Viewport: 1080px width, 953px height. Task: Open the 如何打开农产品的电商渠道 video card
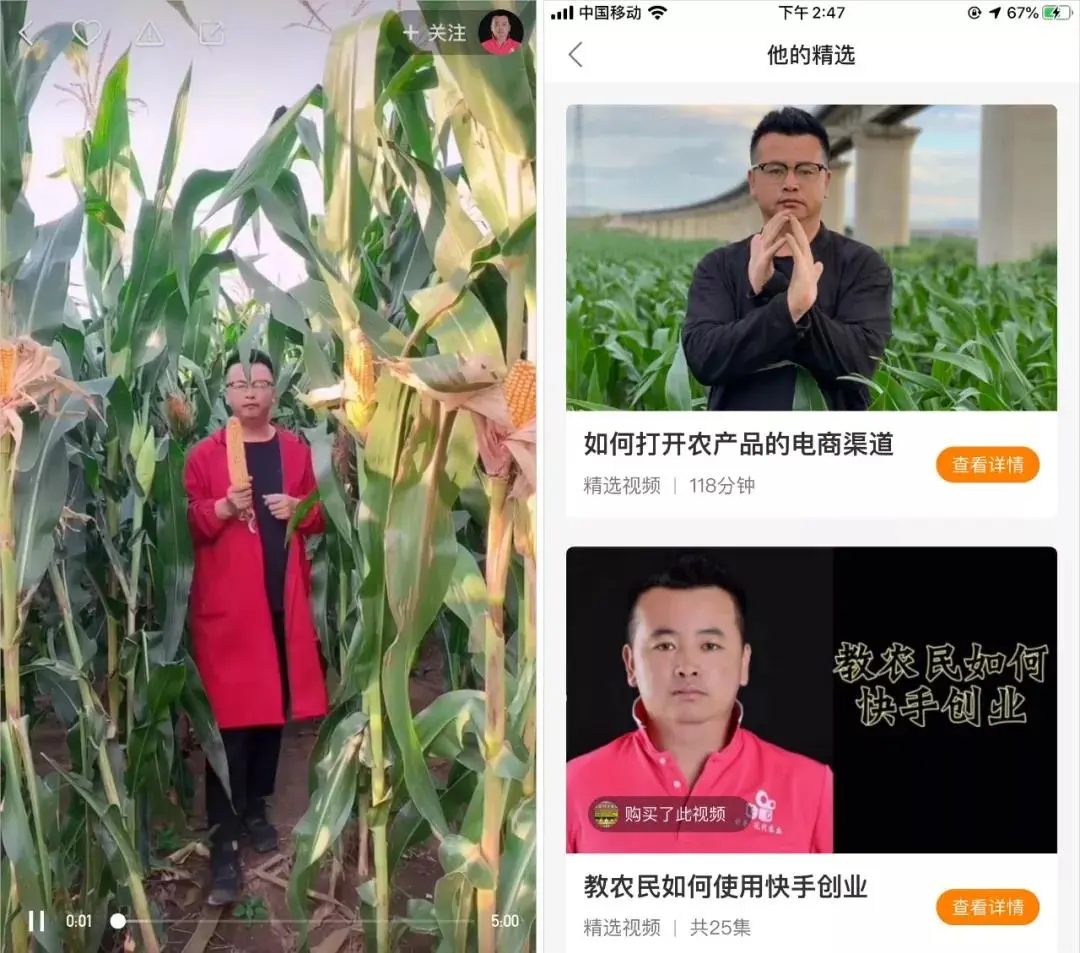(x=811, y=258)
